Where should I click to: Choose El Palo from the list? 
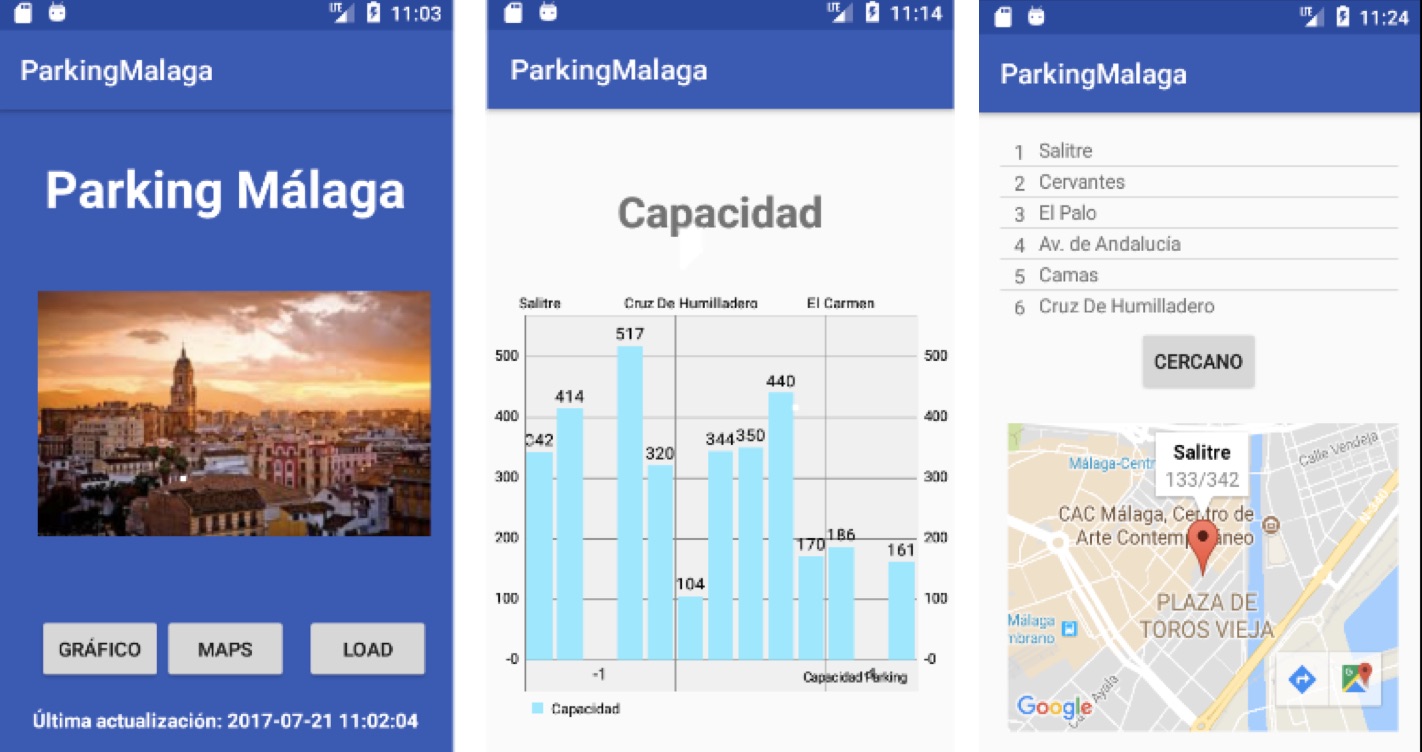coord(1198,213)
